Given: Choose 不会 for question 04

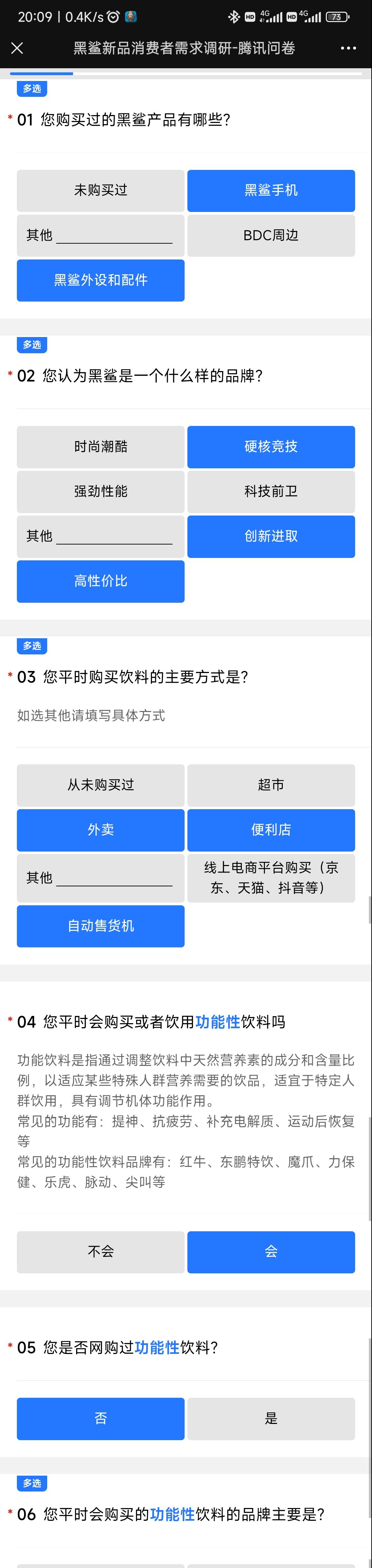Looking at the screenshot, I should (101, 1252).
